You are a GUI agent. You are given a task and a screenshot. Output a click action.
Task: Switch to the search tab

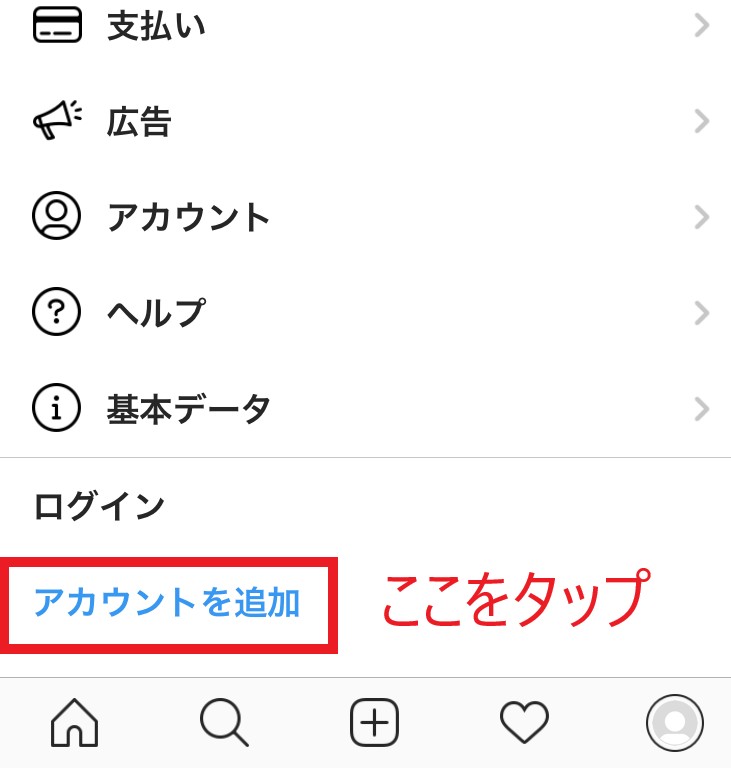tap(224, 722)
